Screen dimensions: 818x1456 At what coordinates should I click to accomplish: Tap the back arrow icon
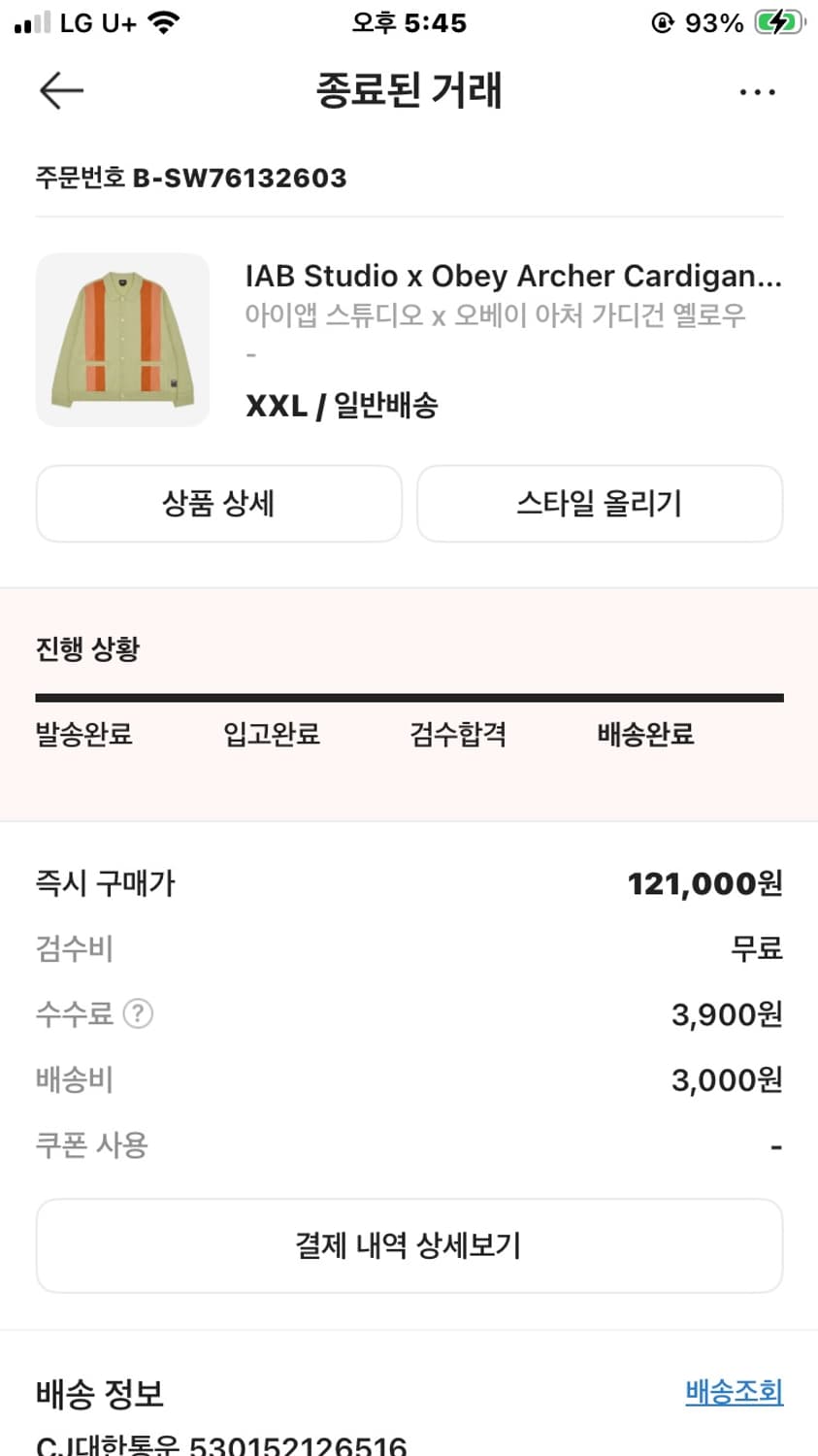click(x=60, y=90)
